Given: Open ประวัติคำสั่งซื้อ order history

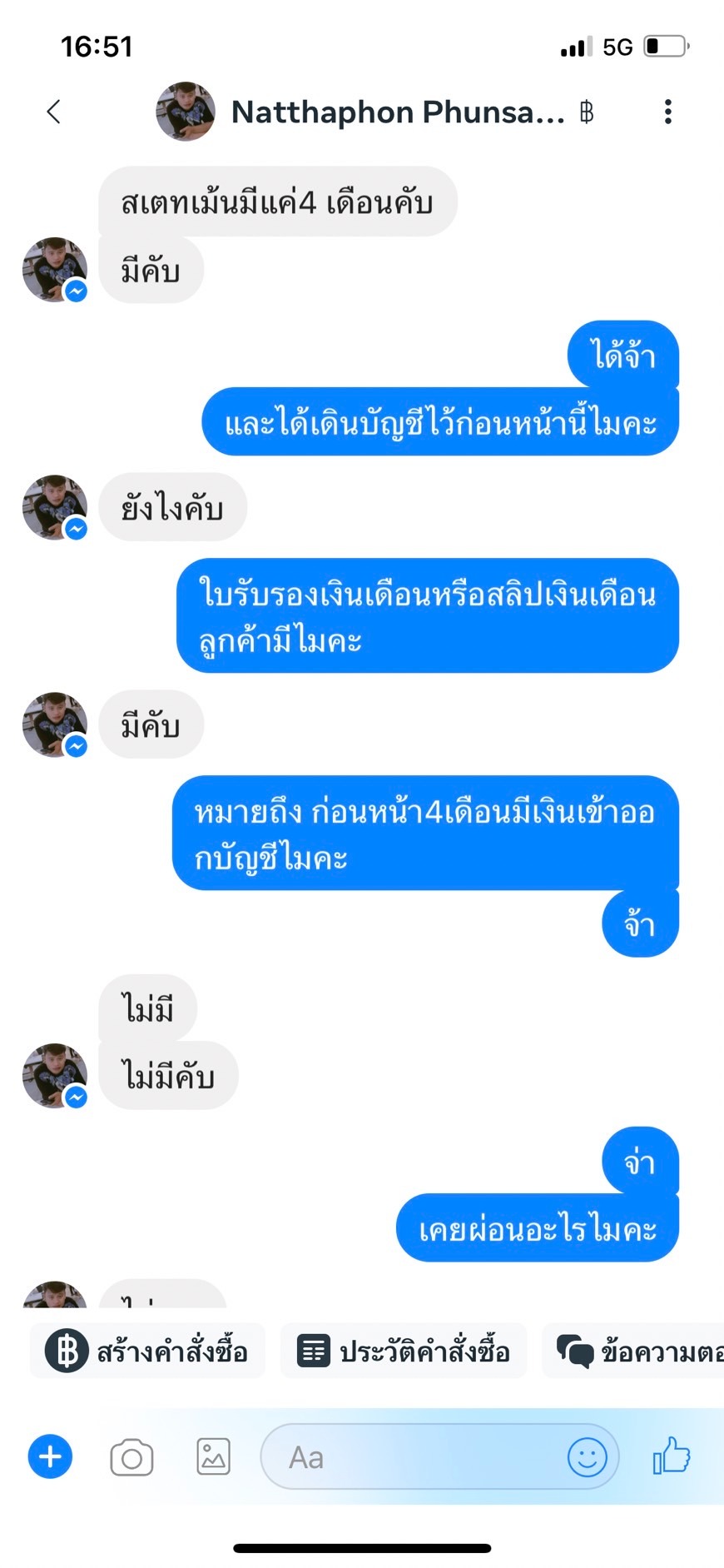Looking at the screenshot, I should coord(404,1351).
